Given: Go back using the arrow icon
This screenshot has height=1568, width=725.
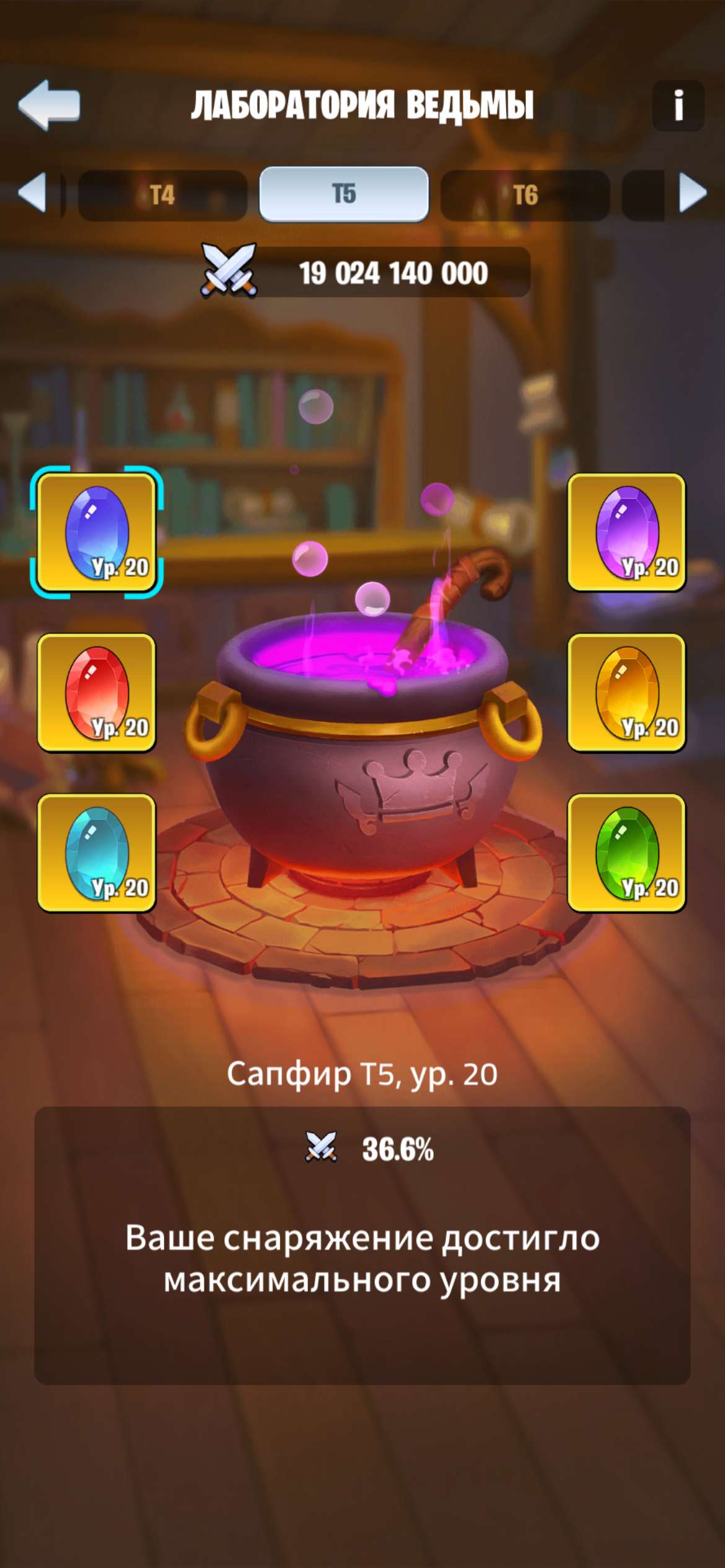Looking at the screenshot, I should click(x=50, y=105).
